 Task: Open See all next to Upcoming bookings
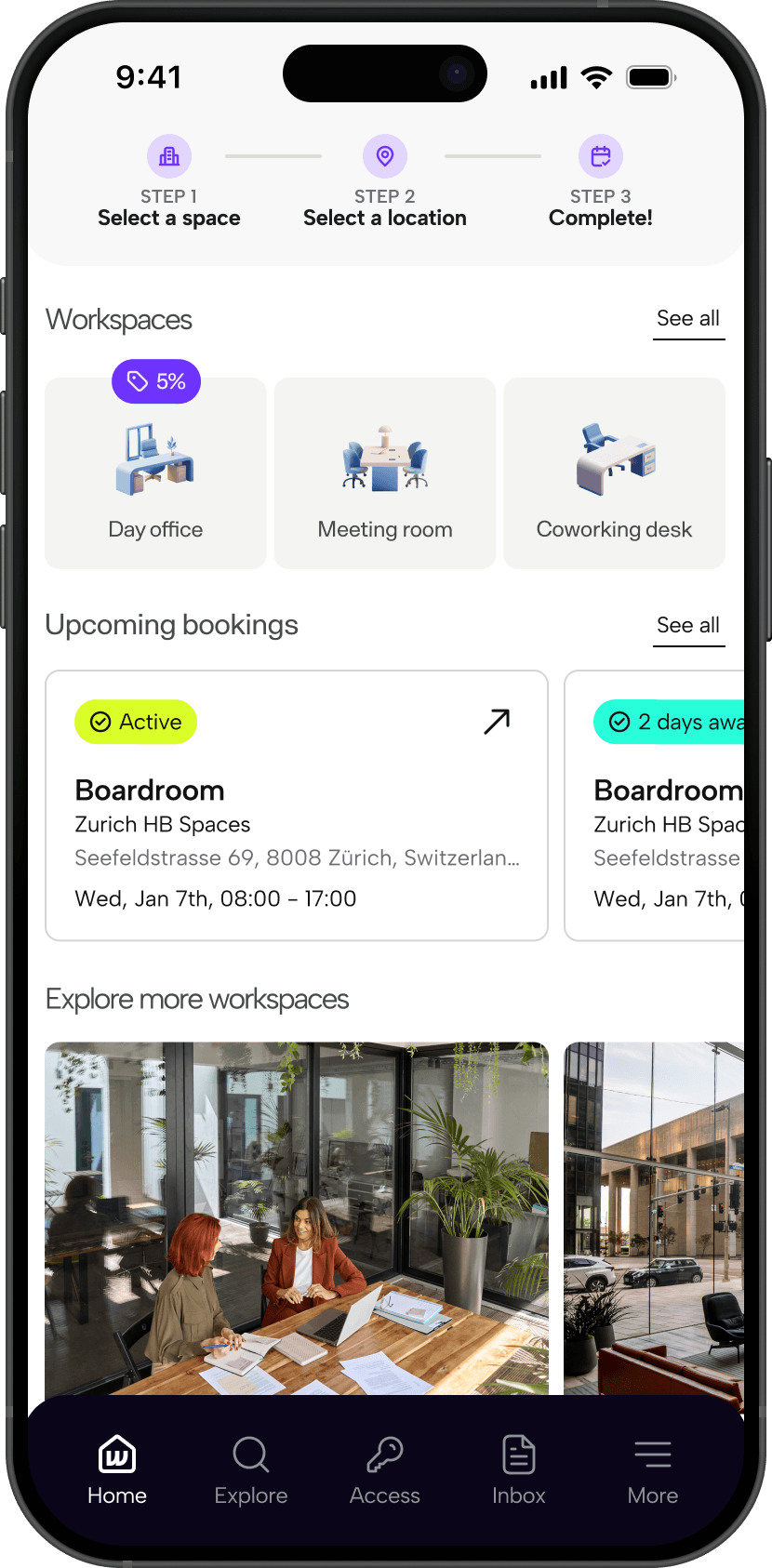(688, 626)
